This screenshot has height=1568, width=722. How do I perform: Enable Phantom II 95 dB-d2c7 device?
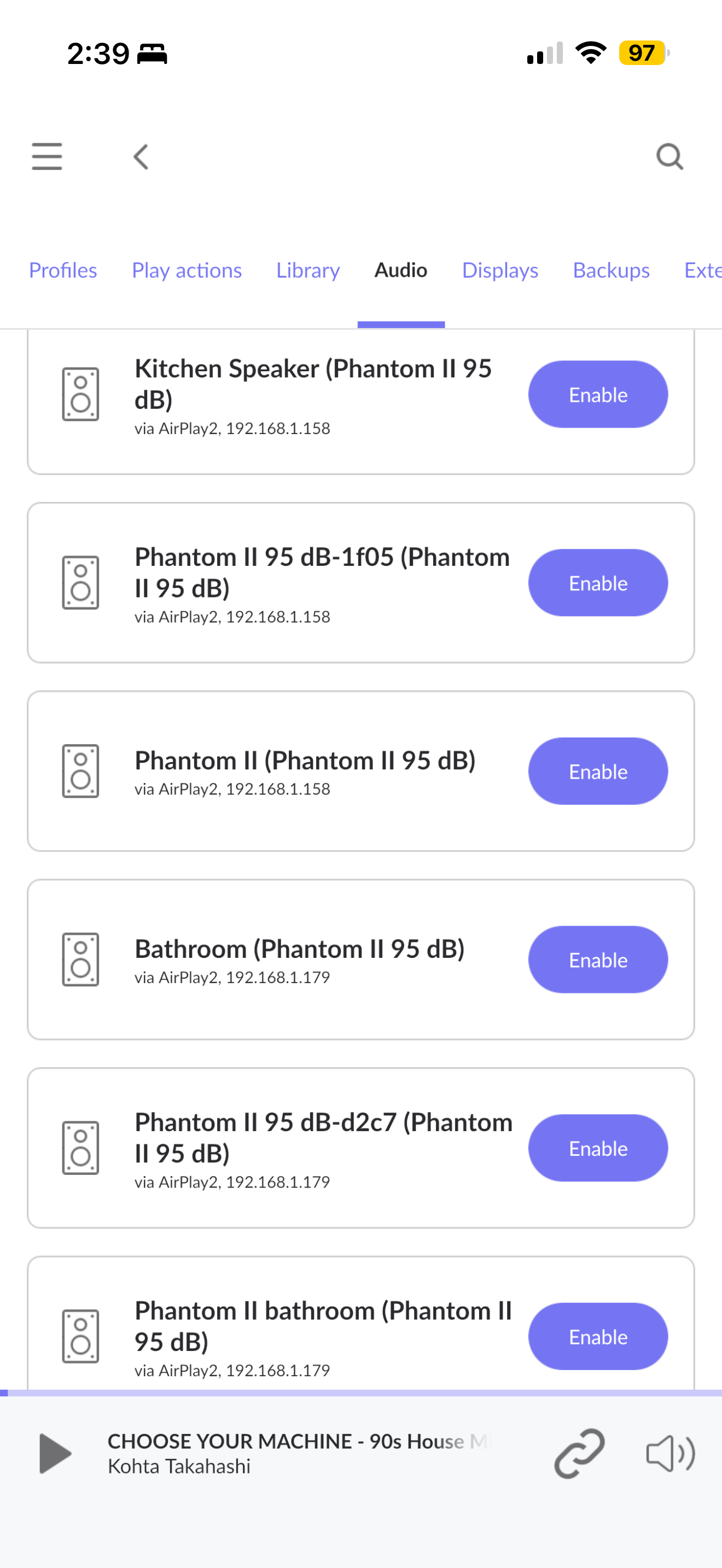click(x=598, y=1148)
